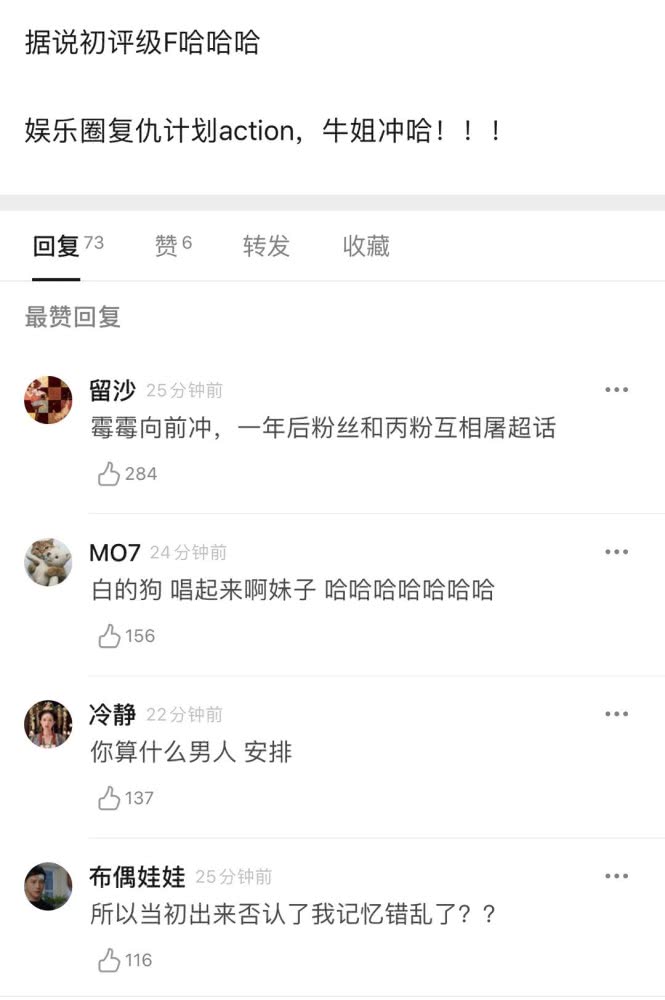This screenshot has height=1000, width=665.
Task: Open MO7's profile avatar
Action: [x=48, y=562]
